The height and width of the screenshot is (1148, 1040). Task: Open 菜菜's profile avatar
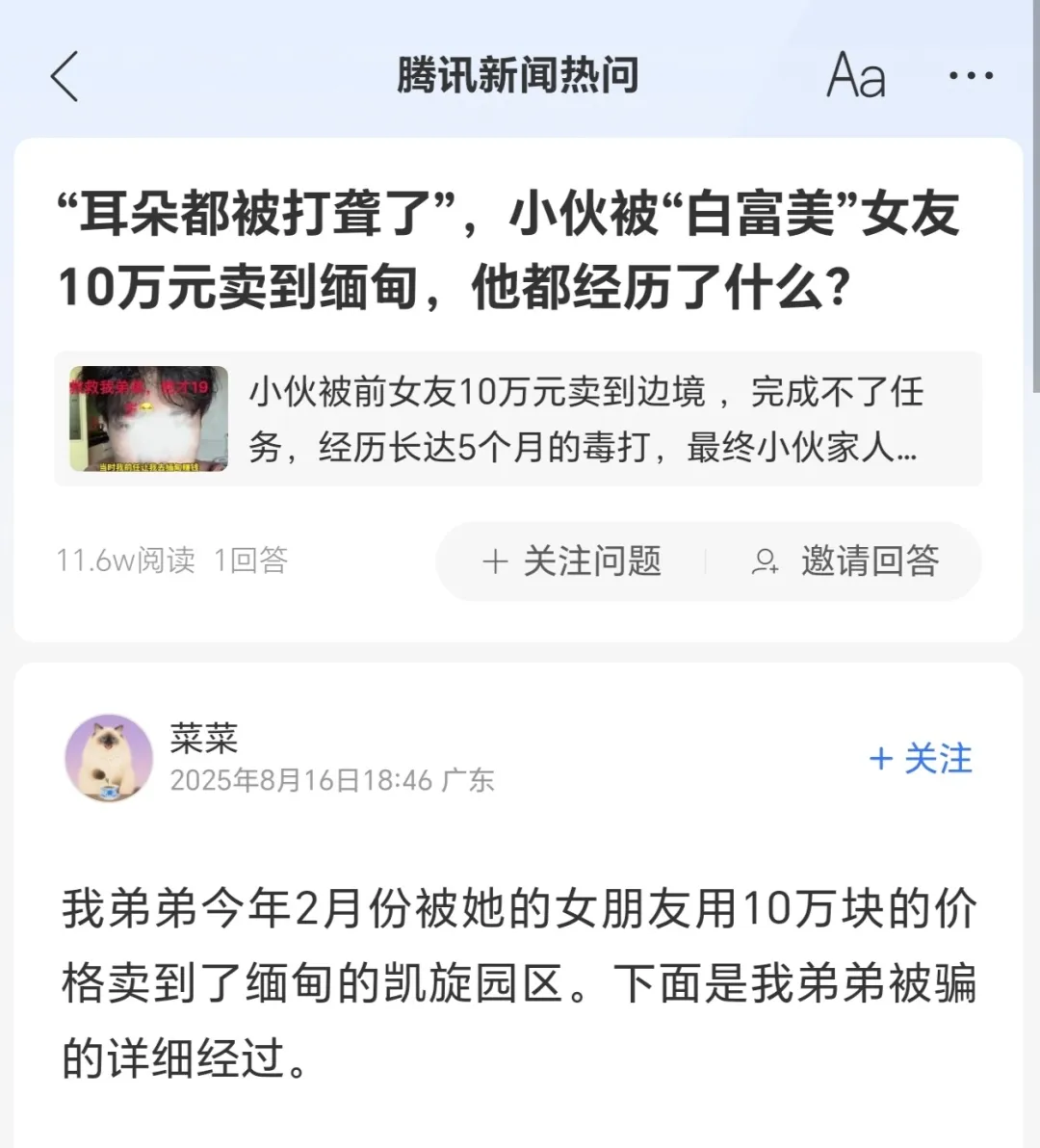109,758
